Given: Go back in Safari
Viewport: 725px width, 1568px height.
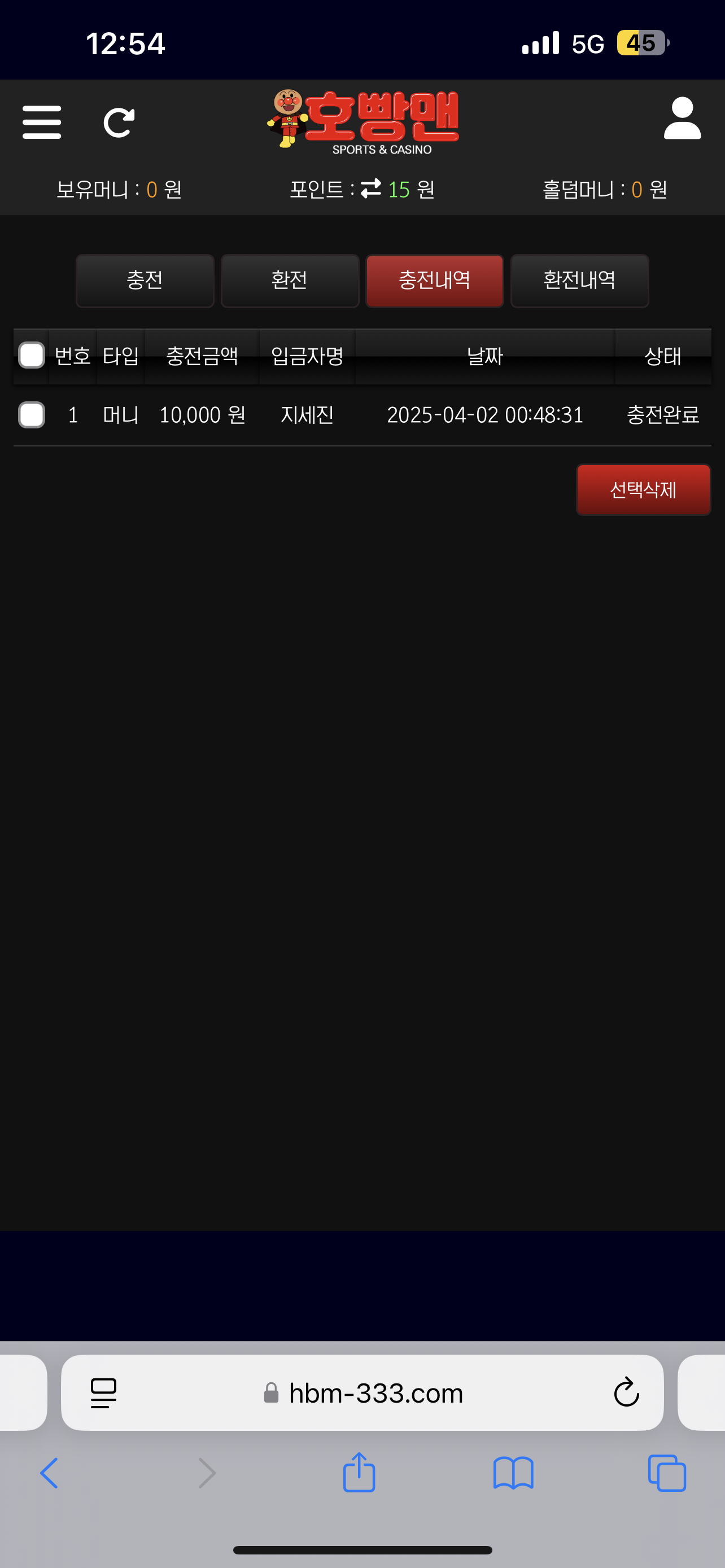Looking at the screenshot, I should (49, 1473).
